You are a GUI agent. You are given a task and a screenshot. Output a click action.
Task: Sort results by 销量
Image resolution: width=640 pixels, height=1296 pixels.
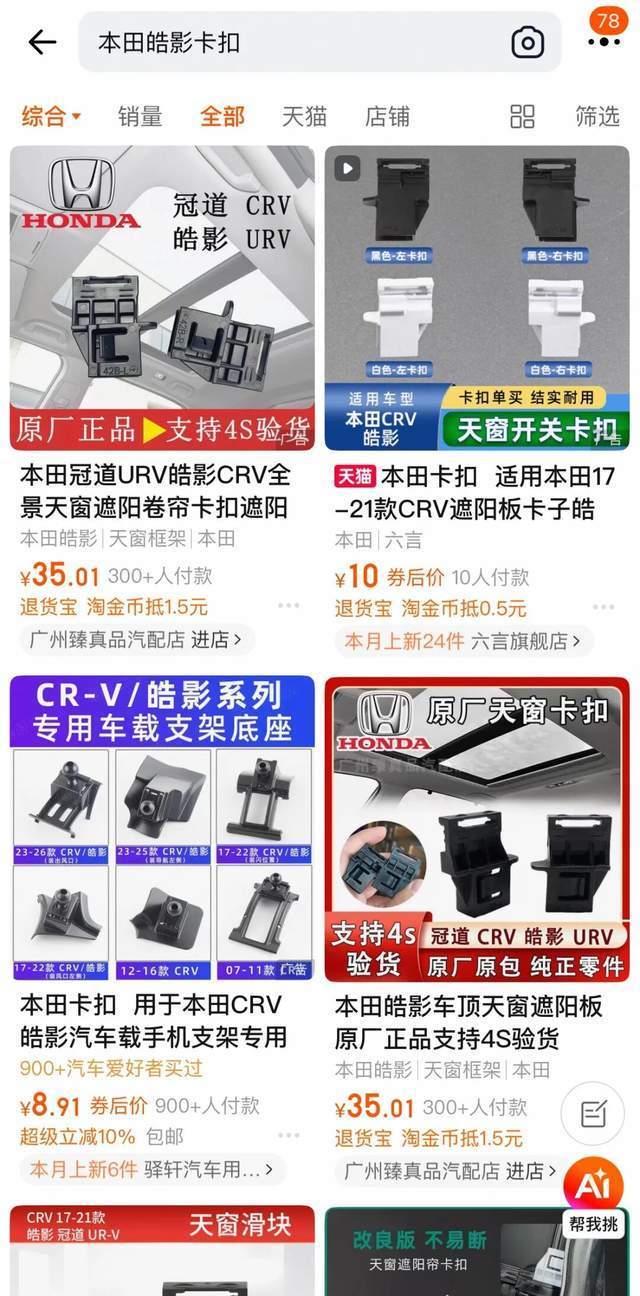point(140,116)
